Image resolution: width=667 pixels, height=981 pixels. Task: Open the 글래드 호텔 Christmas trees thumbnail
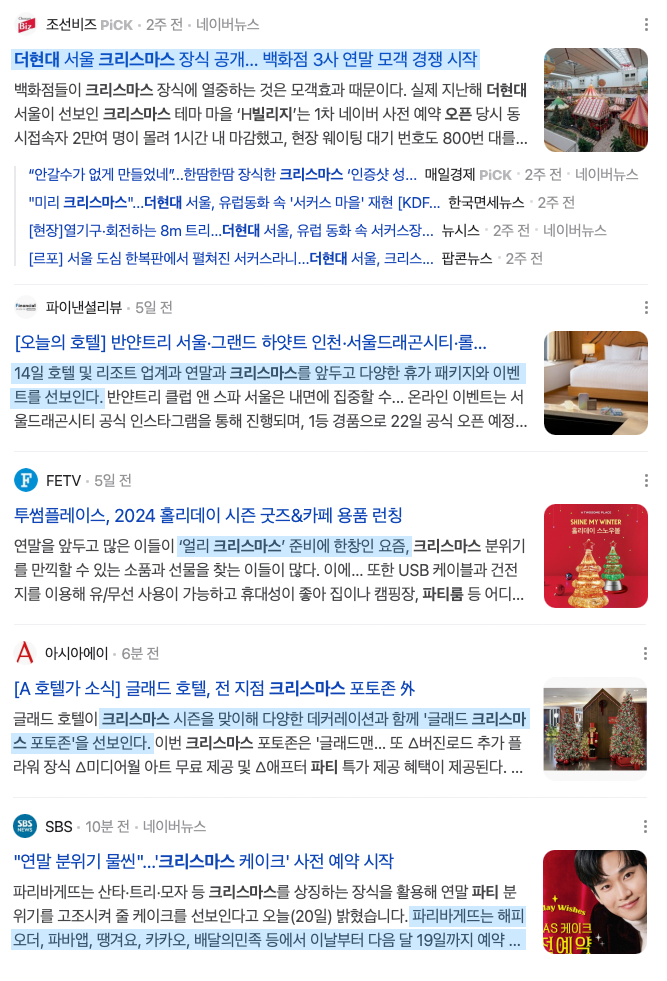tap(595, 729)
